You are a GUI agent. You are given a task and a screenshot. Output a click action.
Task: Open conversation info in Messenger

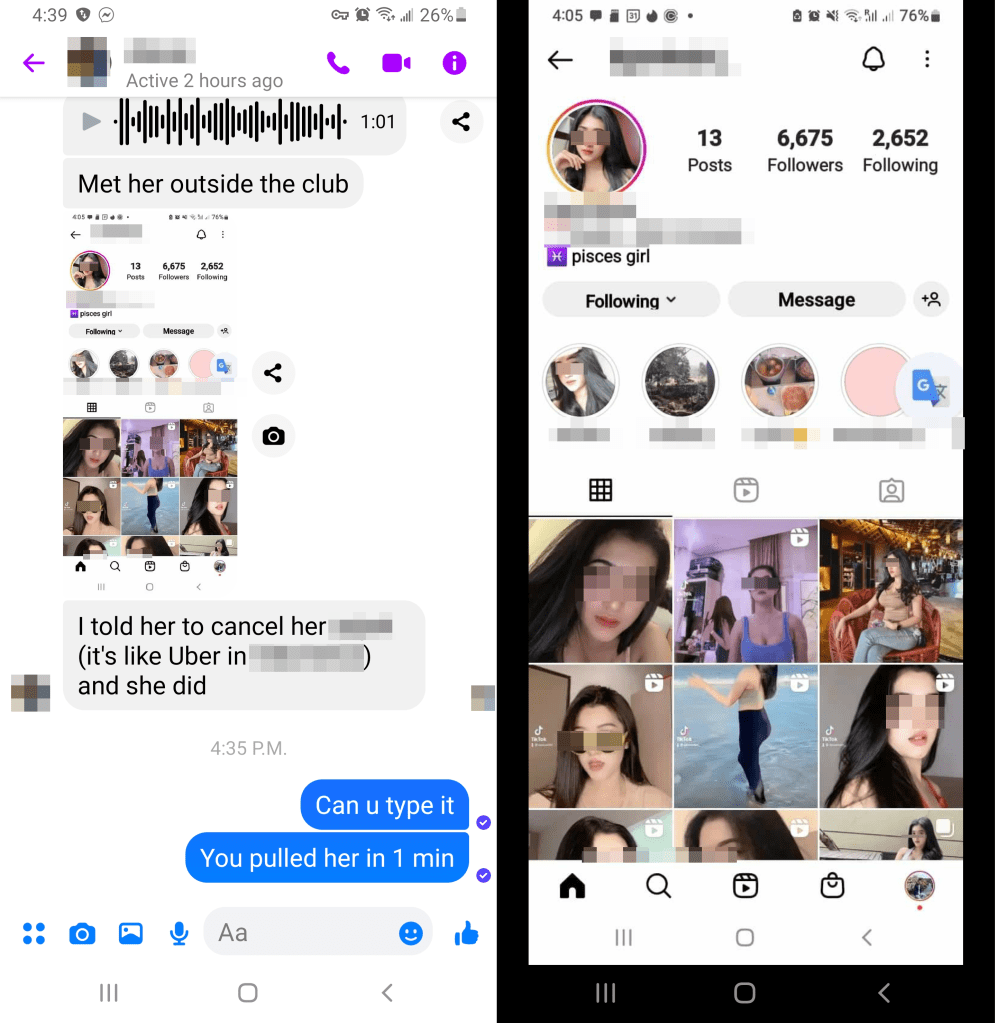click(454, 63)
